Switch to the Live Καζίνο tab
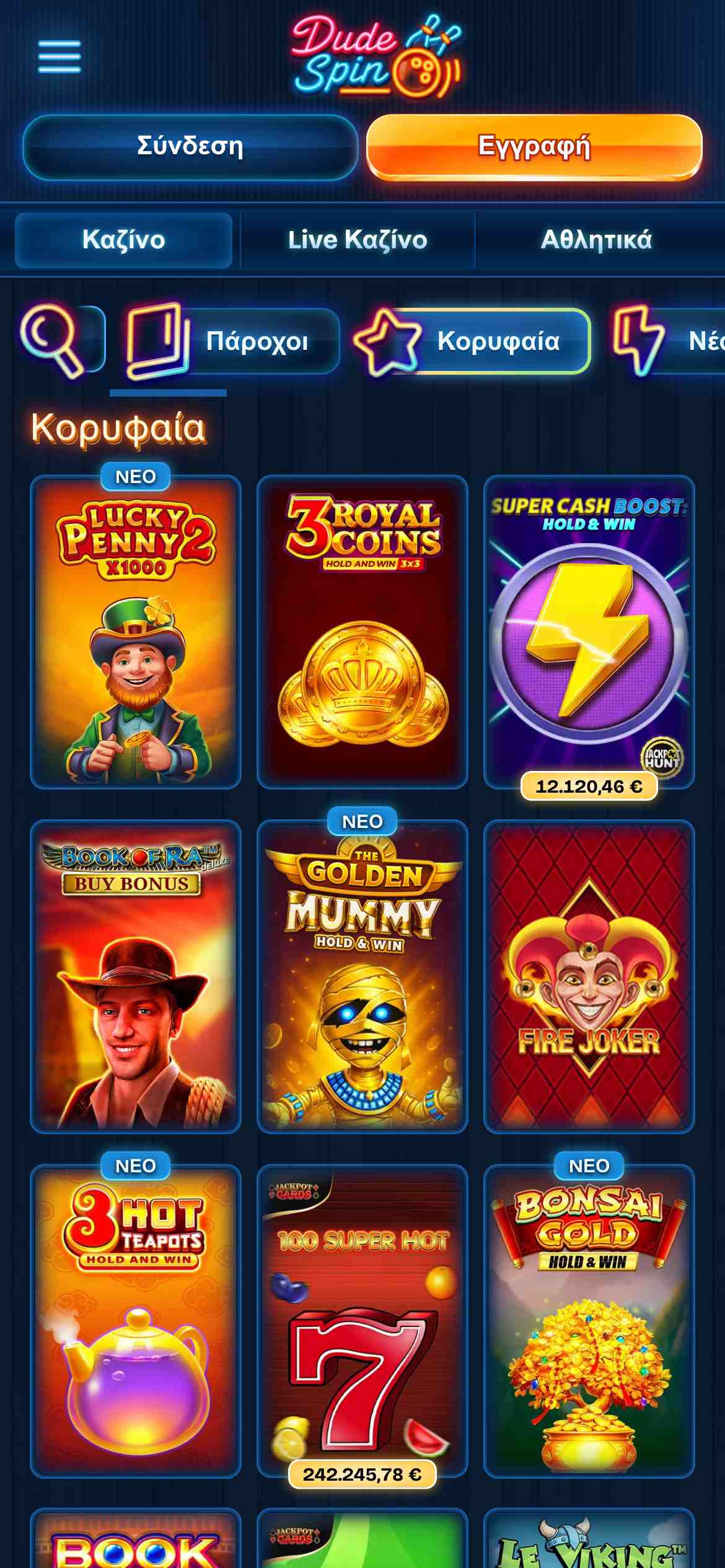Image resolution: width=725 pixels, height=1568 pixels. pos(358,240)
